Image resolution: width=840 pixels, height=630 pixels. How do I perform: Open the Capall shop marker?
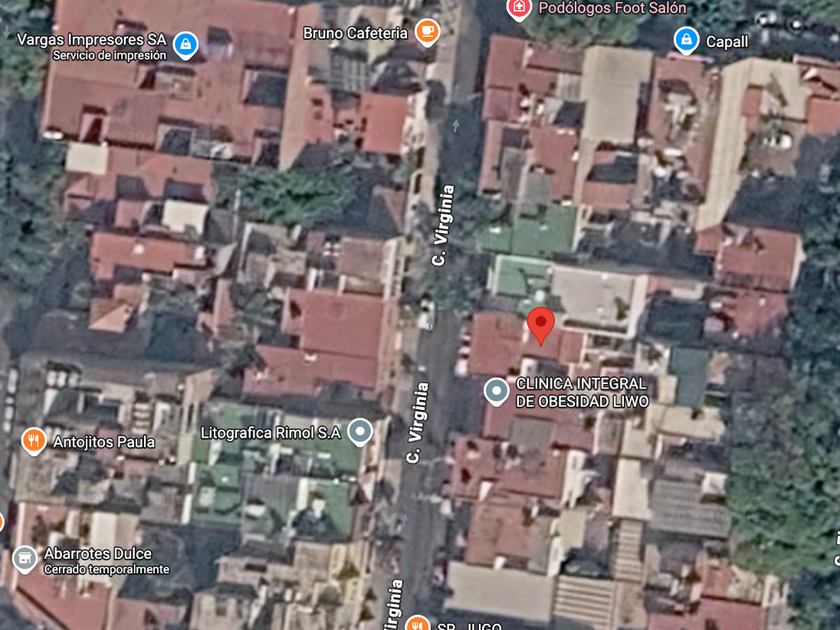click(686, 40)
